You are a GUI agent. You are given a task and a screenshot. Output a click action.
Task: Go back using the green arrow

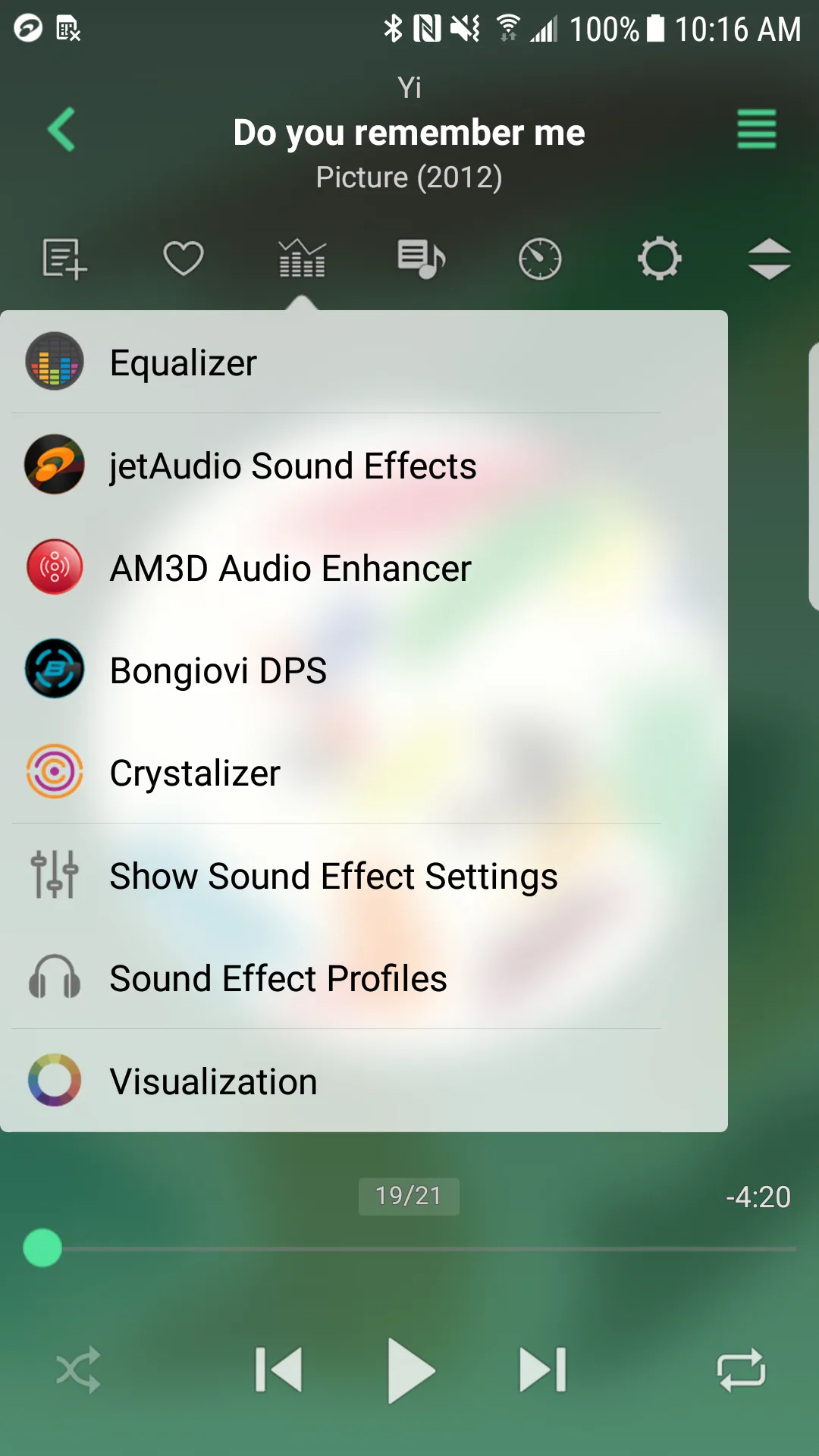(62, 130)
